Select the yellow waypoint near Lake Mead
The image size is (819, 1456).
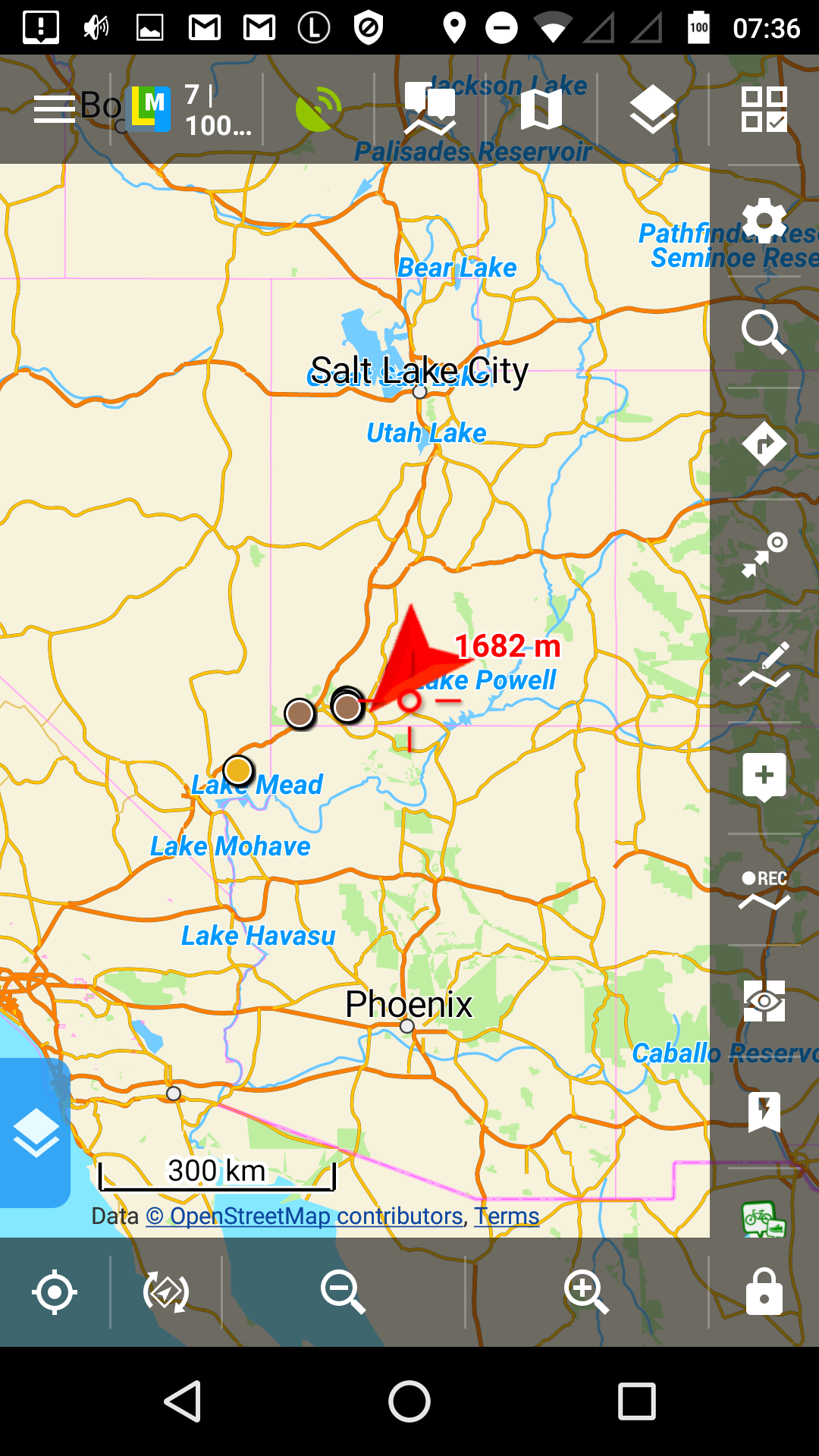click(238, 770)
